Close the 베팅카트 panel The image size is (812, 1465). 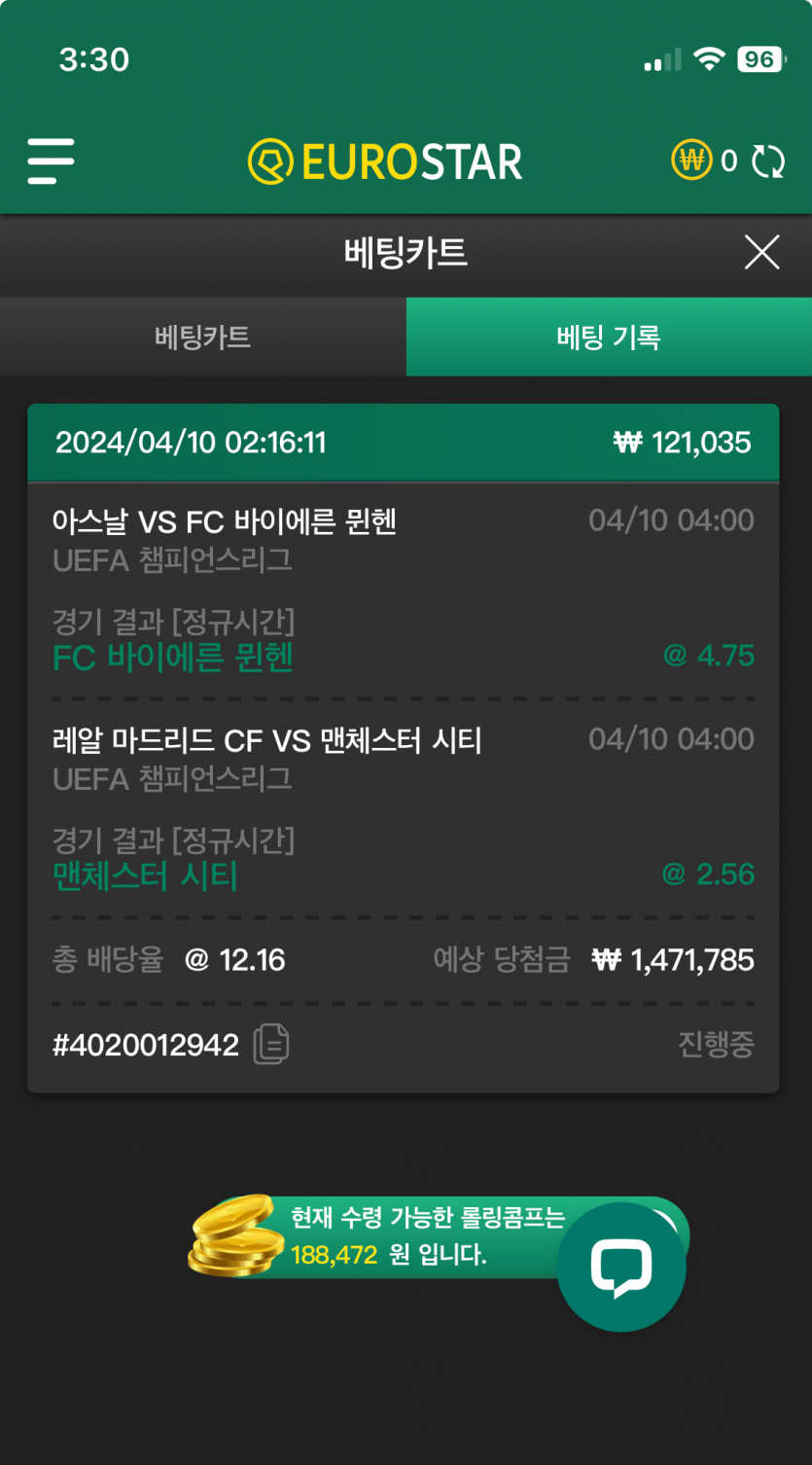(x=761, y=253)
